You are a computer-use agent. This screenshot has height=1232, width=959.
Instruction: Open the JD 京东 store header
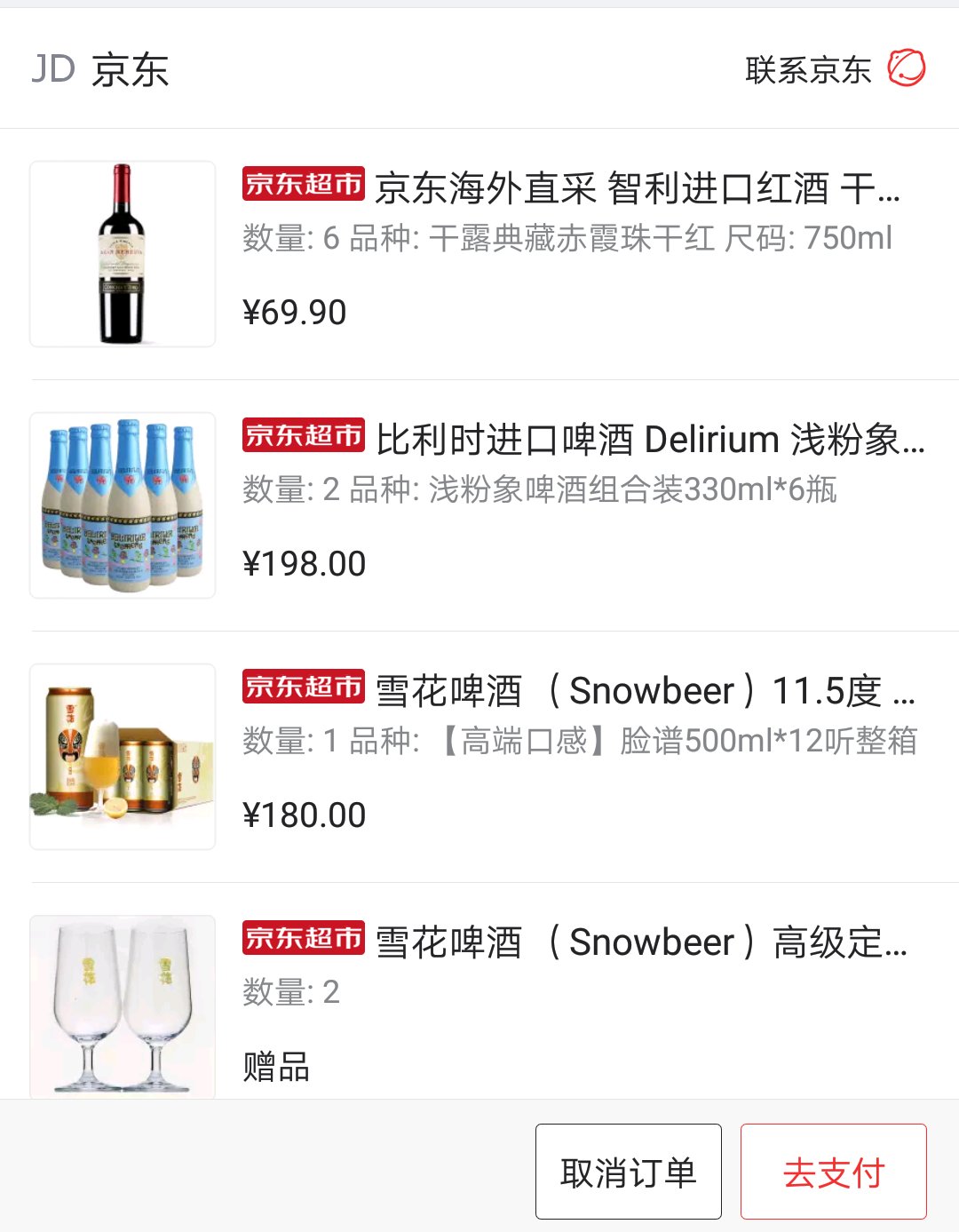click(x=100, y=69)
